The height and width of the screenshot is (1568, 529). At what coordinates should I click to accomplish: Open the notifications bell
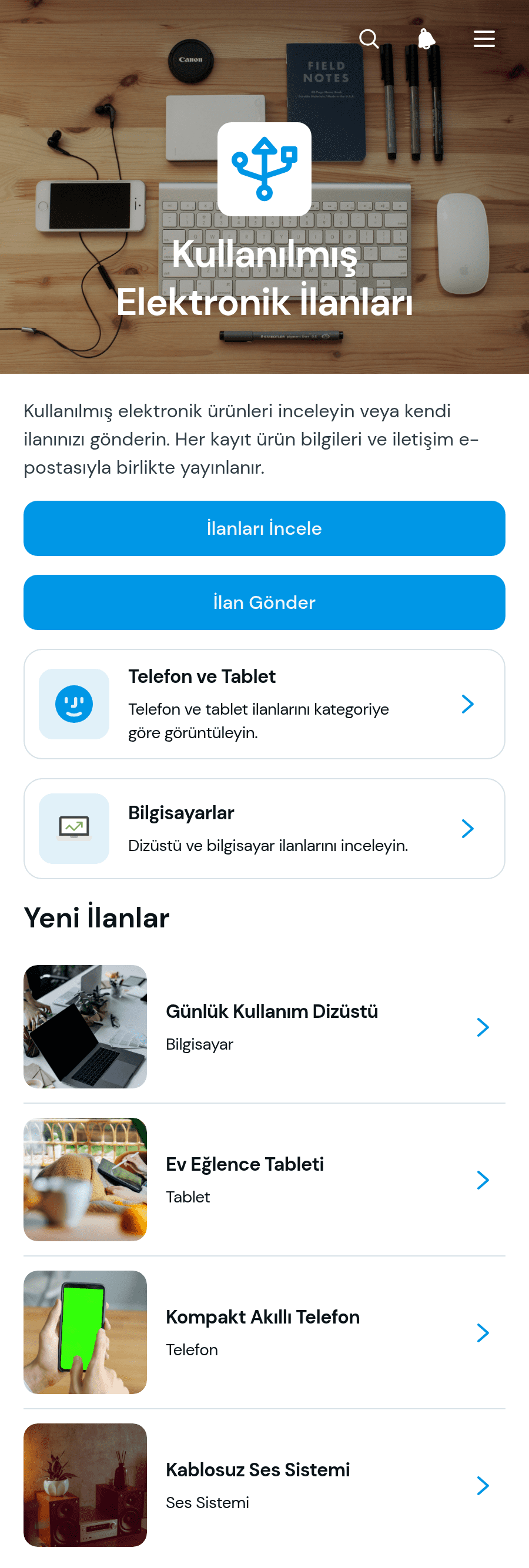[427, 39]
